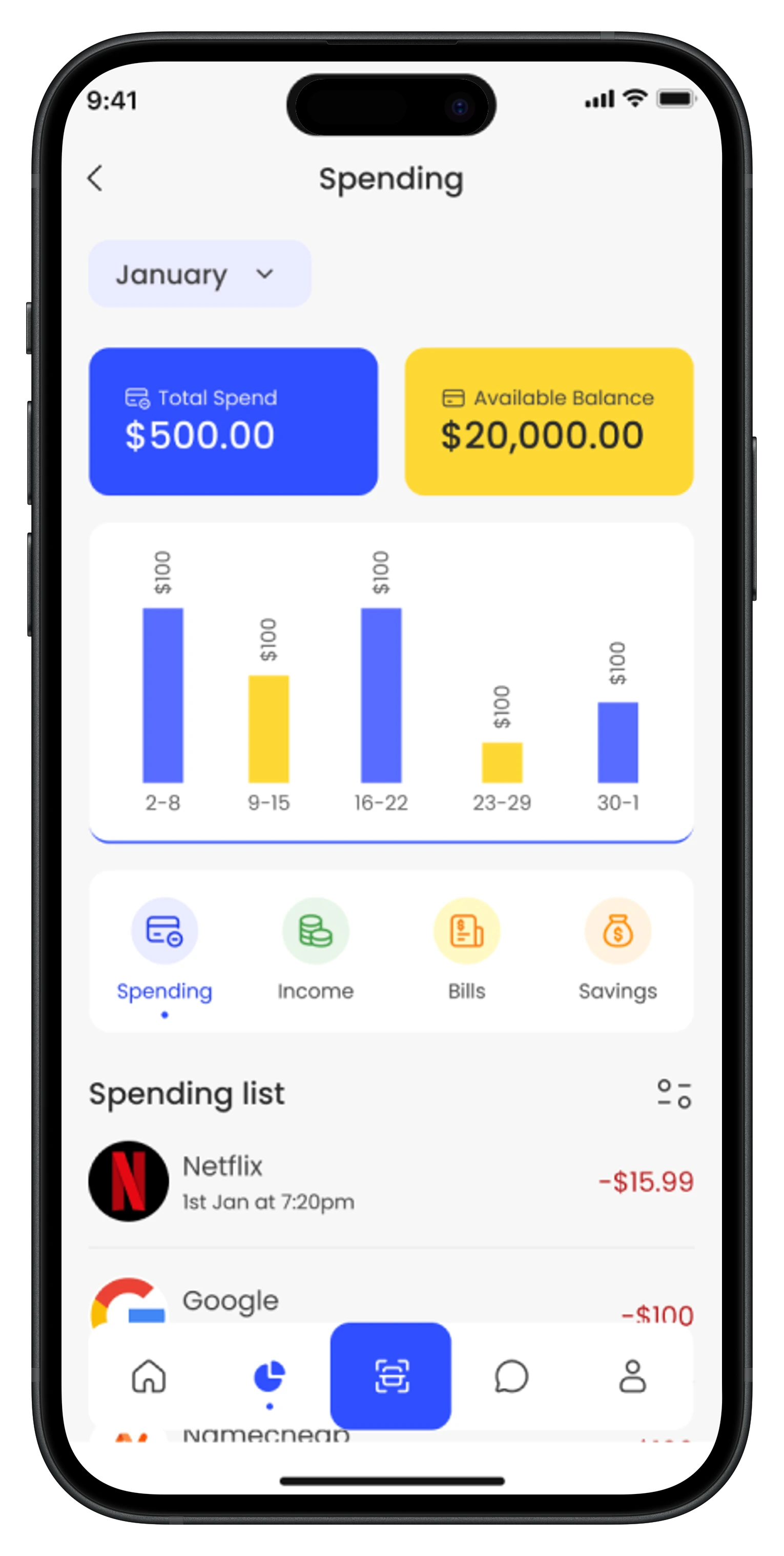Screen dimensions: 784x1556
Task: Open the January month dropdown
Action: 199,274
